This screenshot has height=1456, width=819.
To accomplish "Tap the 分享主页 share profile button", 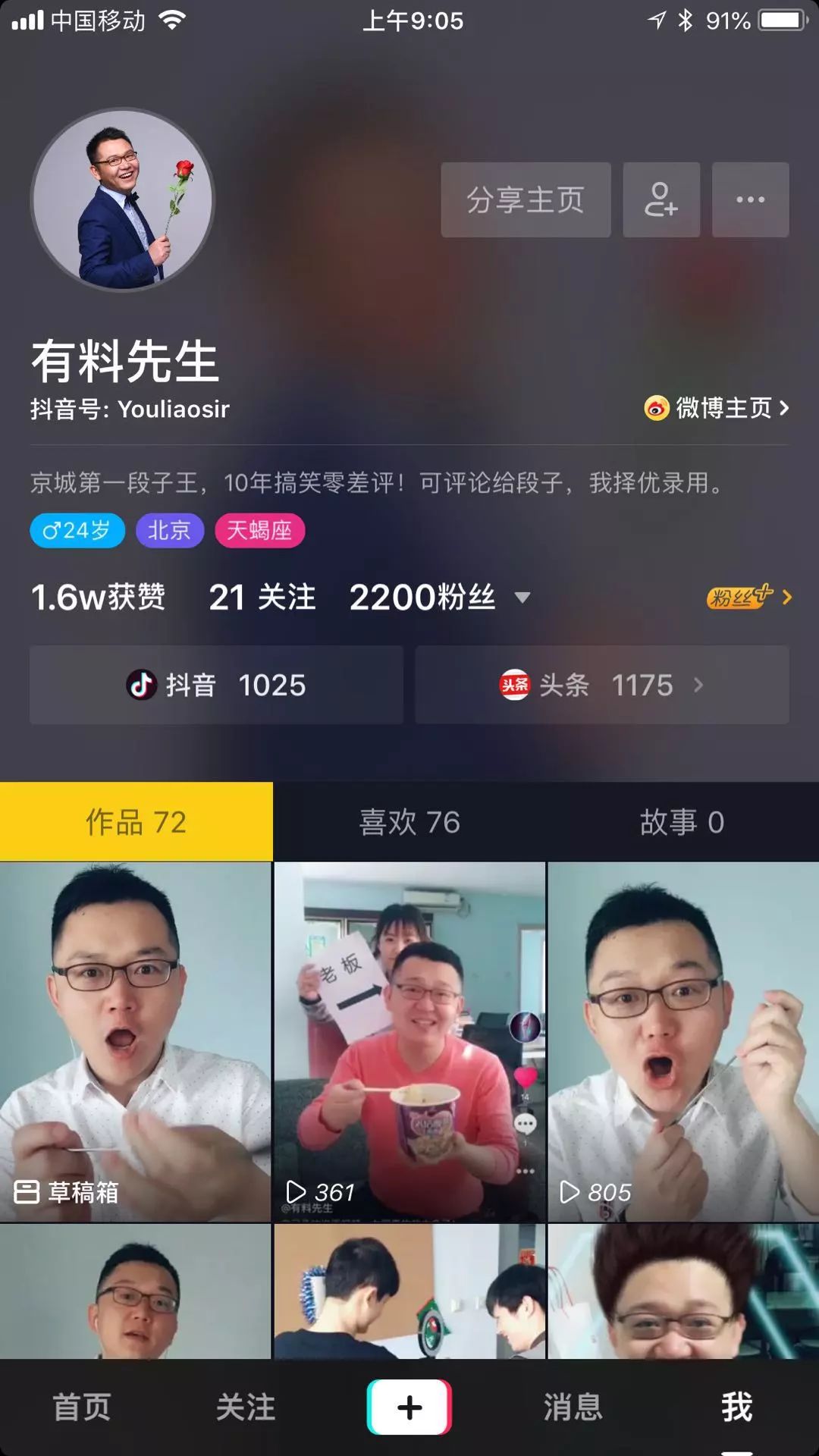I will 526,200.
